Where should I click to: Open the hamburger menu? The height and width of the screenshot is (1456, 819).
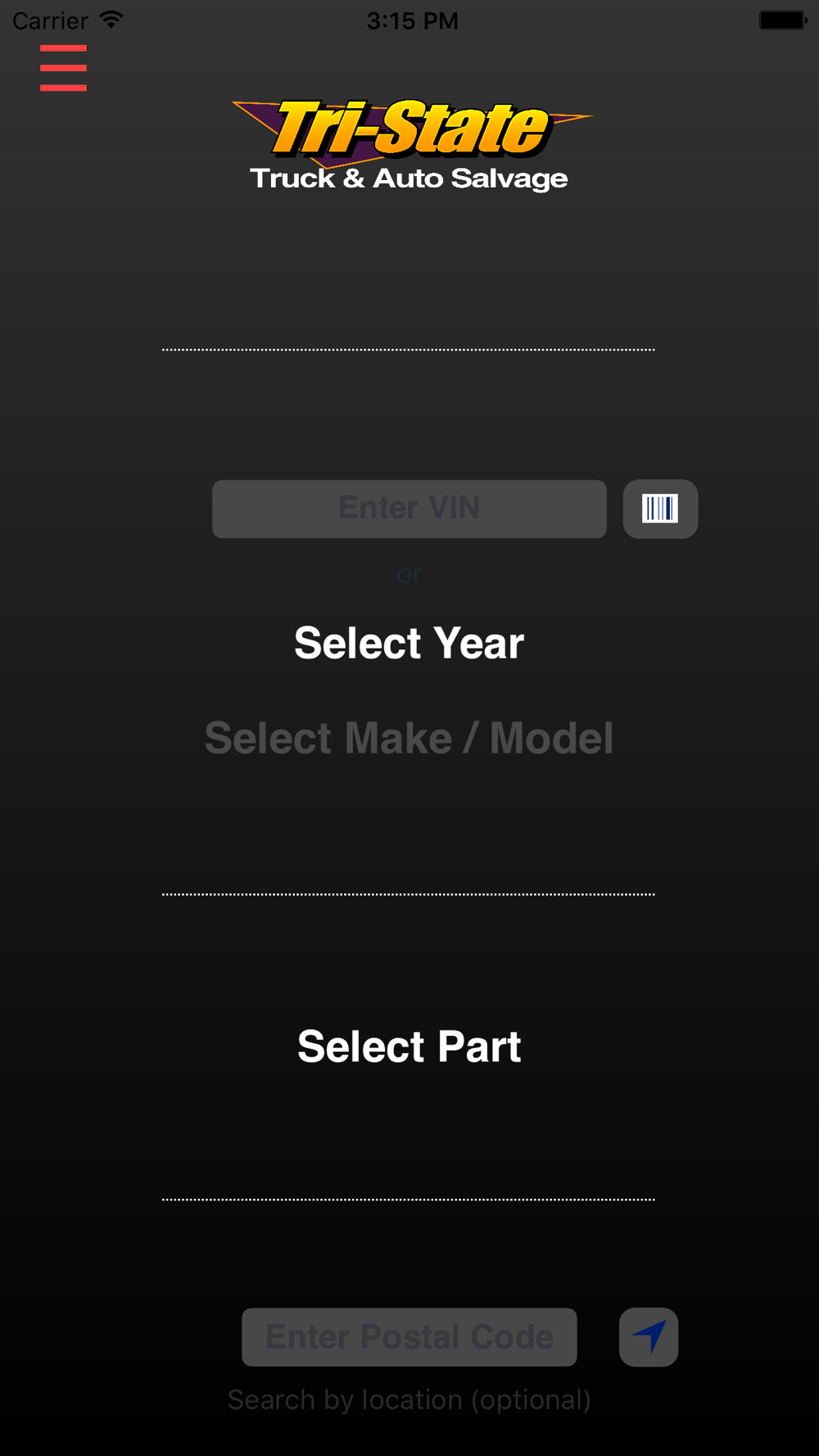pyautogui.click(x=63, y=68)
